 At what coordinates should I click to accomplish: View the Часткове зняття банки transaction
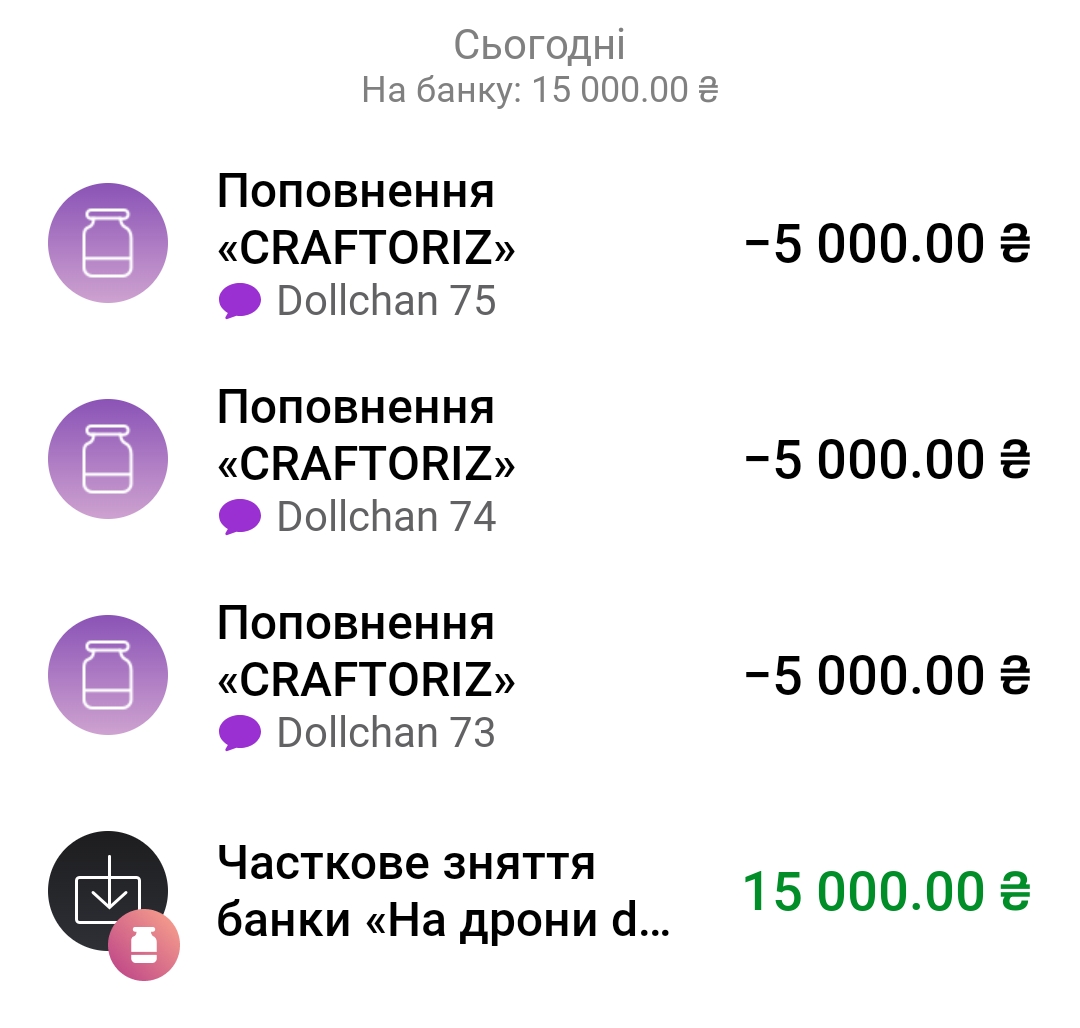[x=540, y=892]
